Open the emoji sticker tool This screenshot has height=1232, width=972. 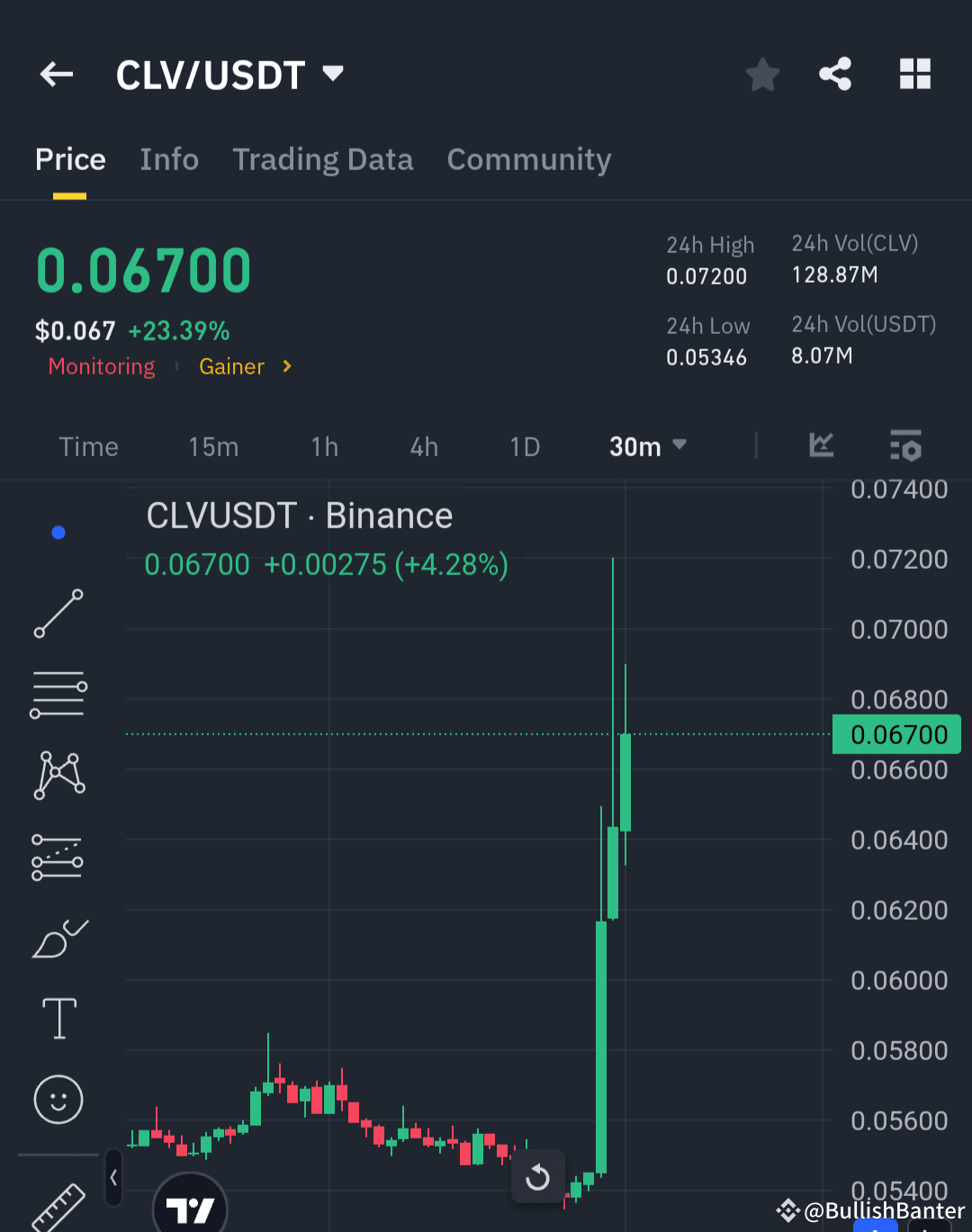click(x=58, y=1099)
